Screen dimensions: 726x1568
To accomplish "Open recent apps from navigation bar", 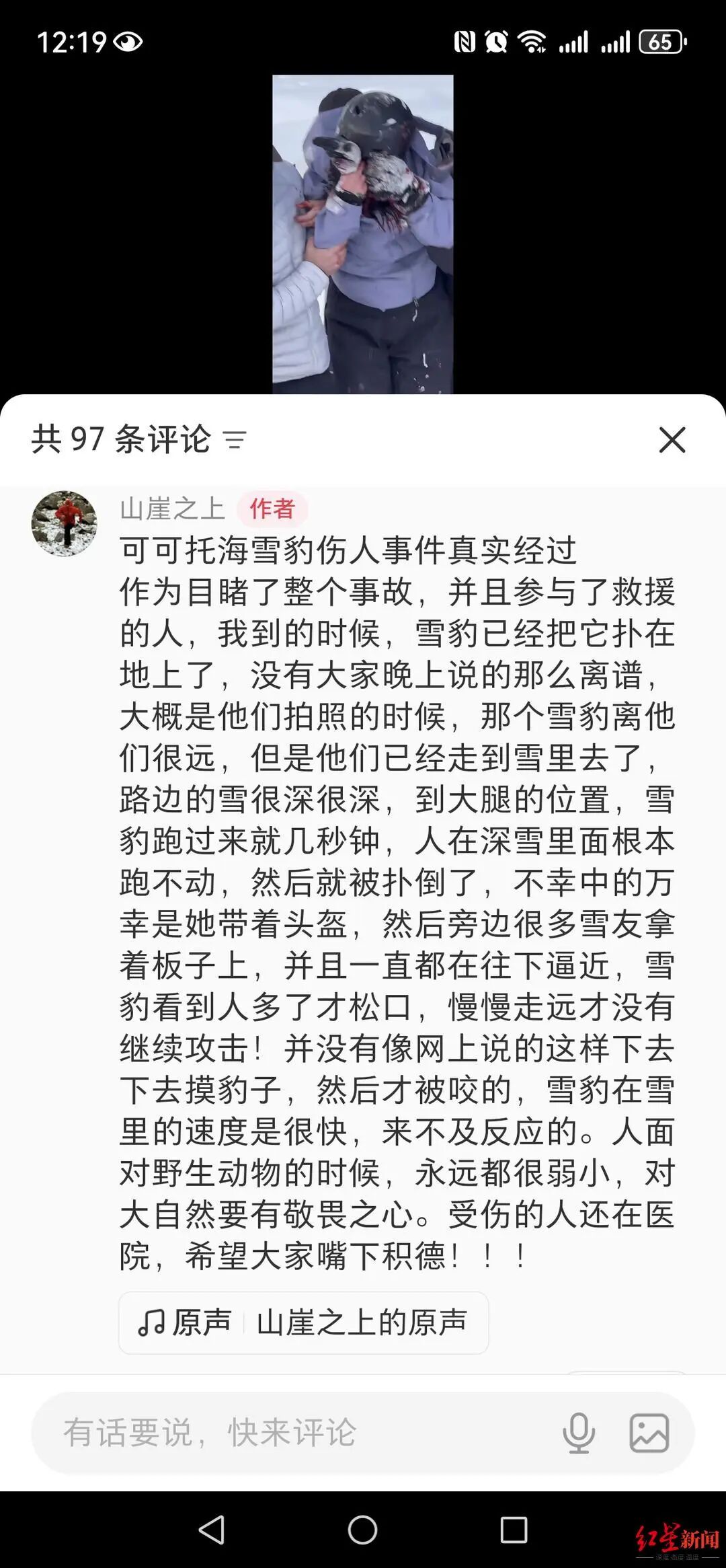I will (514, 1530).
